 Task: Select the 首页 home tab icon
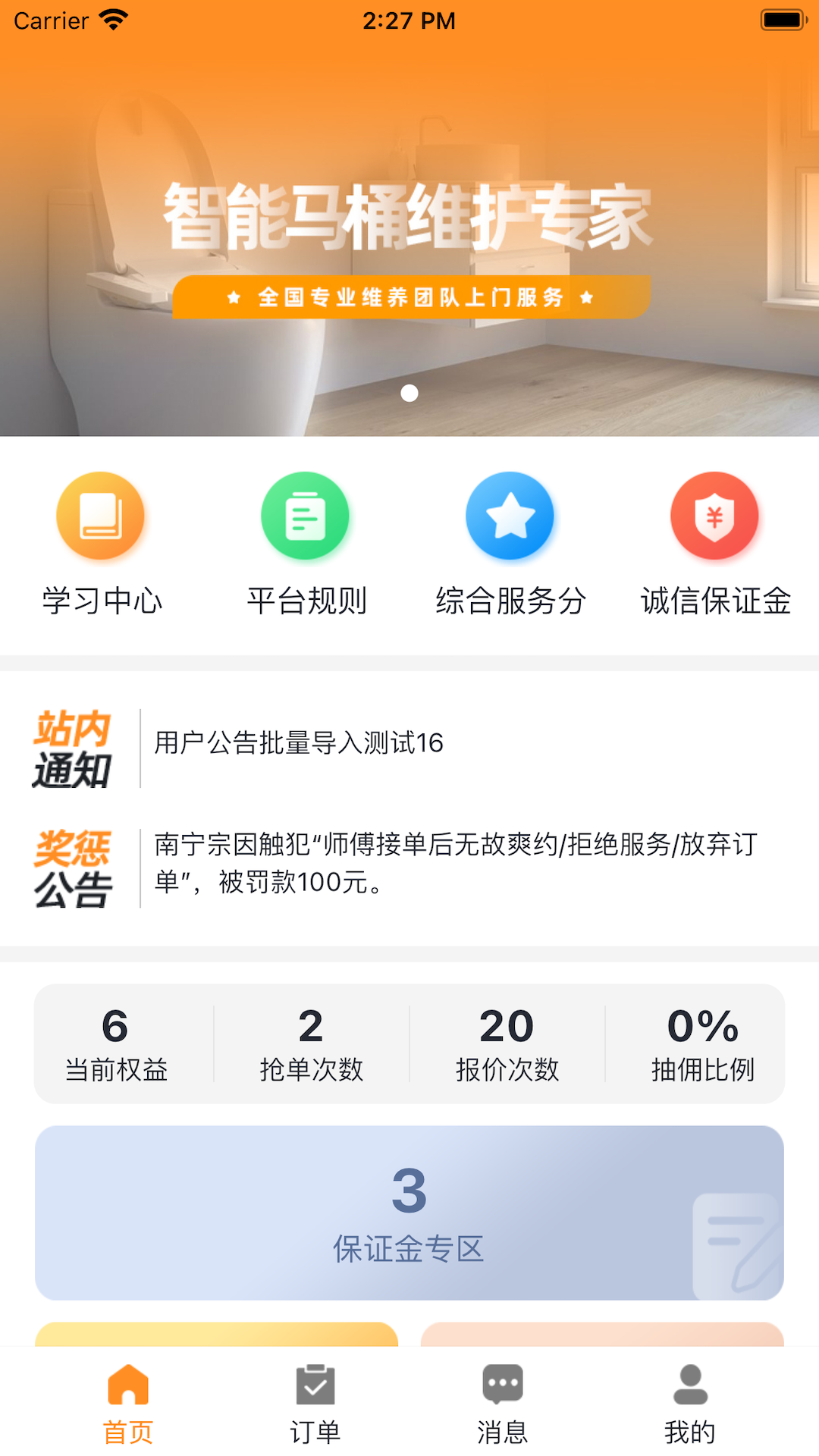[x=129, y=1385]
